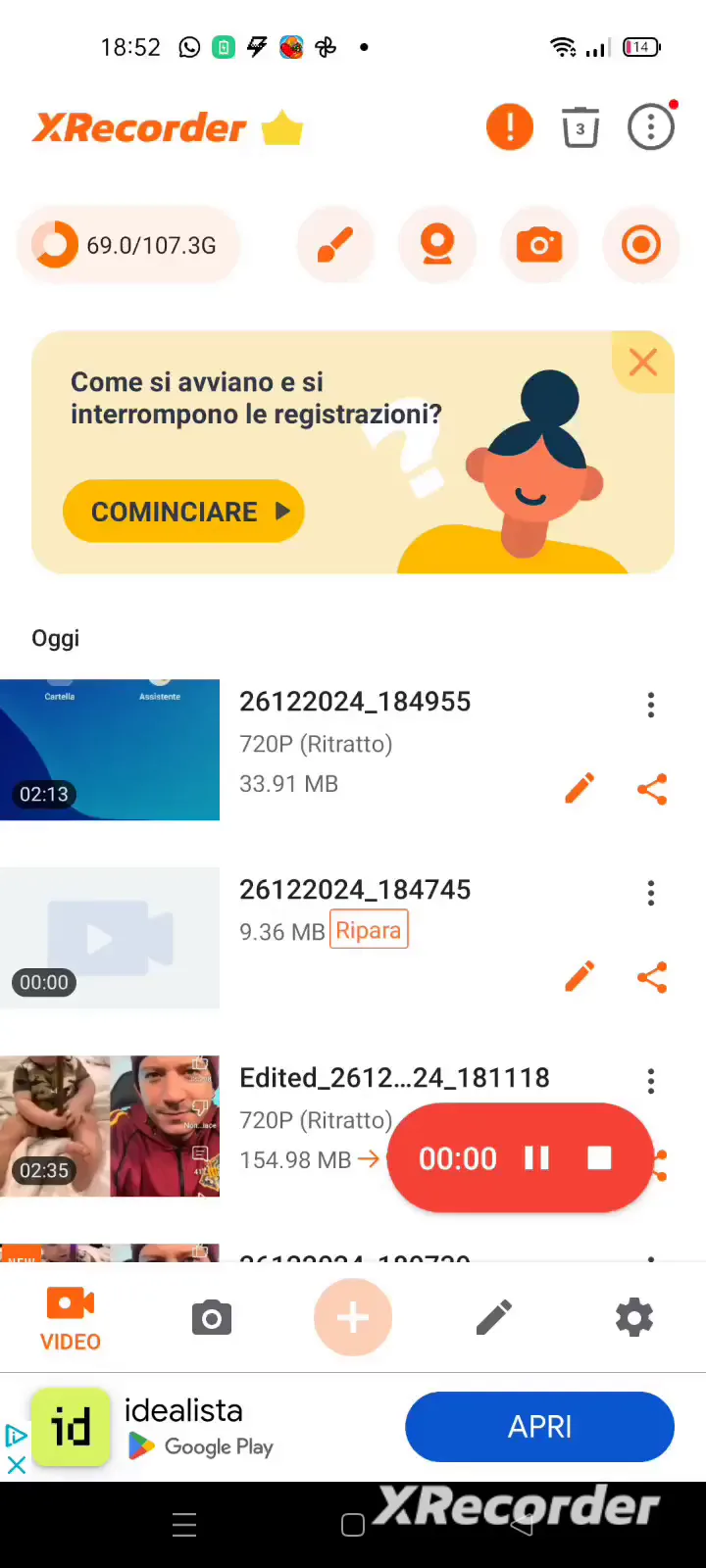Tap Ripara to repair video 26122024_184745
This screenshot has height=1568, width=706.
click(x=369, y=930)
